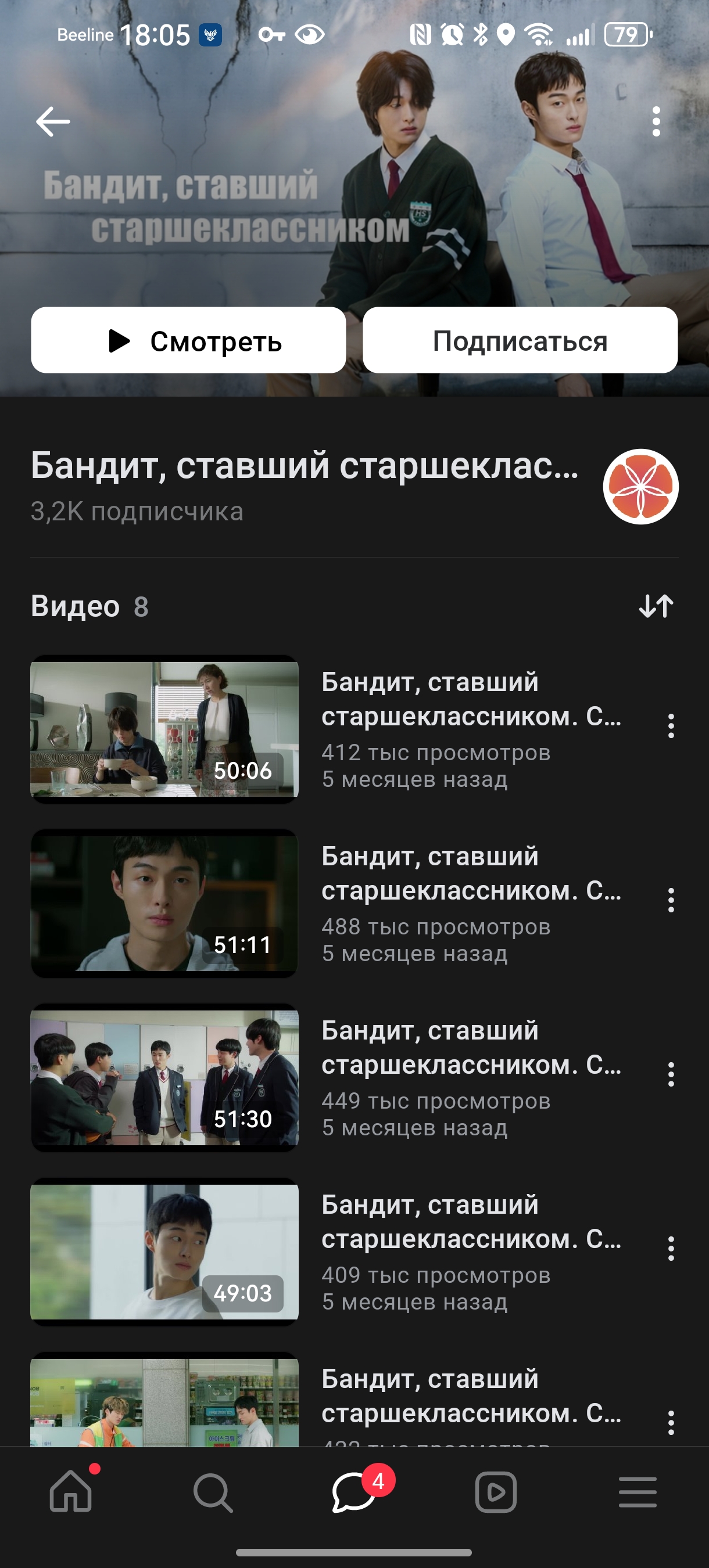The width and height of the screenshot is (709, 1568).
Task: Open options for the 449 тыс просмотров video
Action: pos(671,1074)
